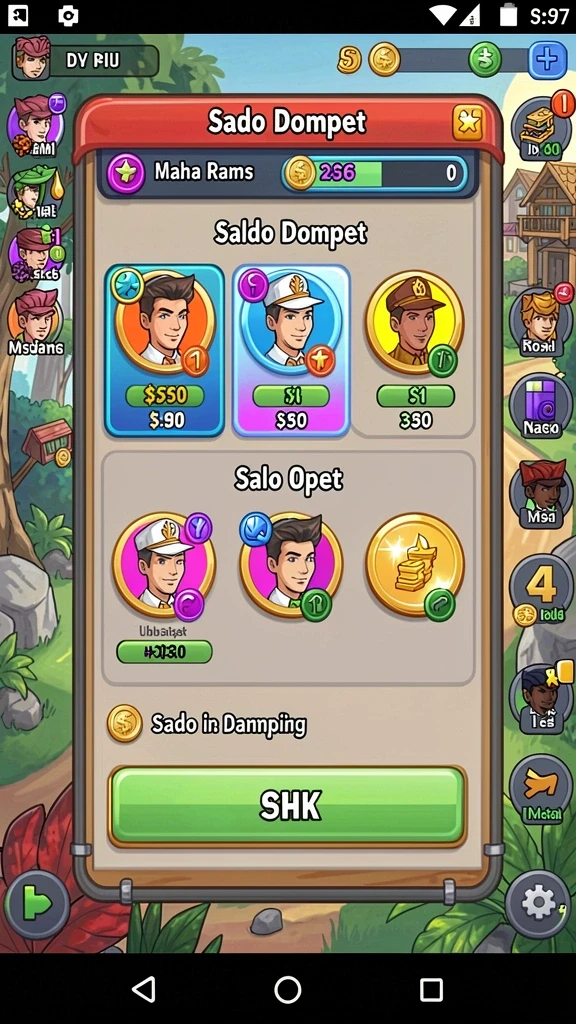576x1024 pixels.
Task: Open the Naco side menu icon
Action: pos(541,406)
